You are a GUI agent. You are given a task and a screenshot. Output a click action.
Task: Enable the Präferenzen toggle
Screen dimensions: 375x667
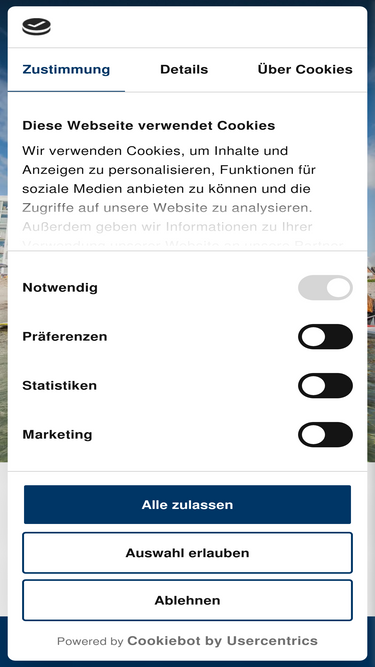pos(325,336)
